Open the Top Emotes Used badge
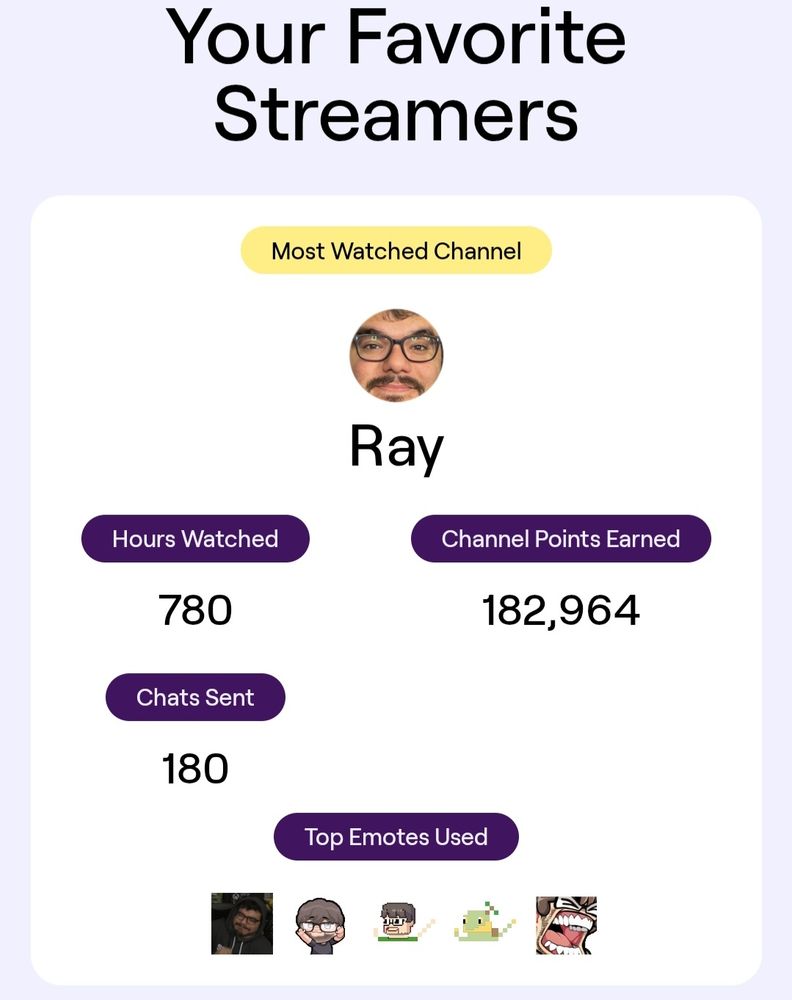The width and height of the screenshot is (792, 1000). click(x=396, y=837)
